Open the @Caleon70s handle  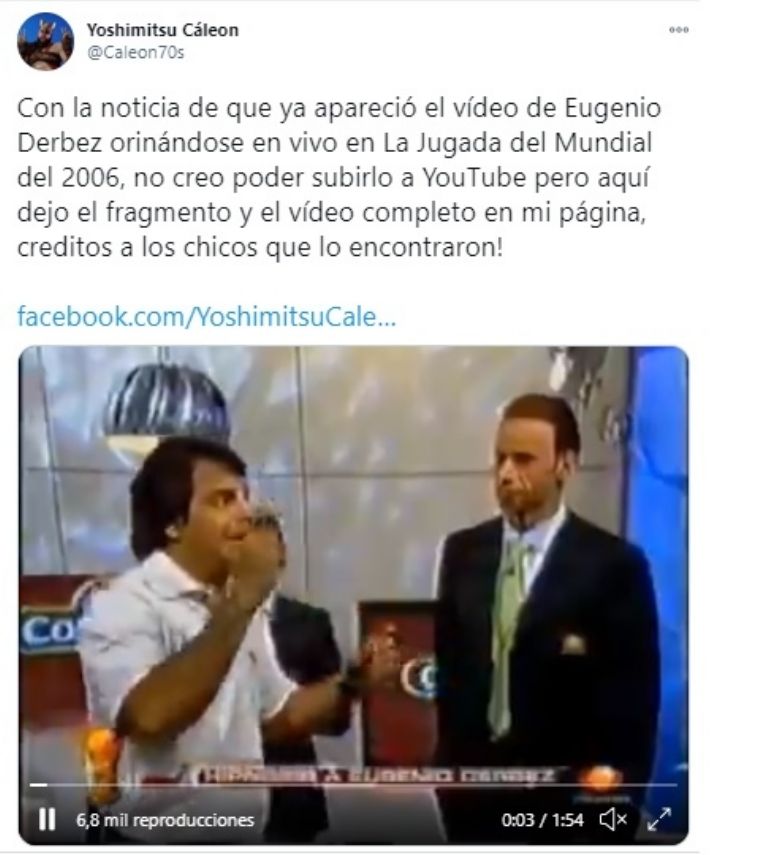coord(135,52)
